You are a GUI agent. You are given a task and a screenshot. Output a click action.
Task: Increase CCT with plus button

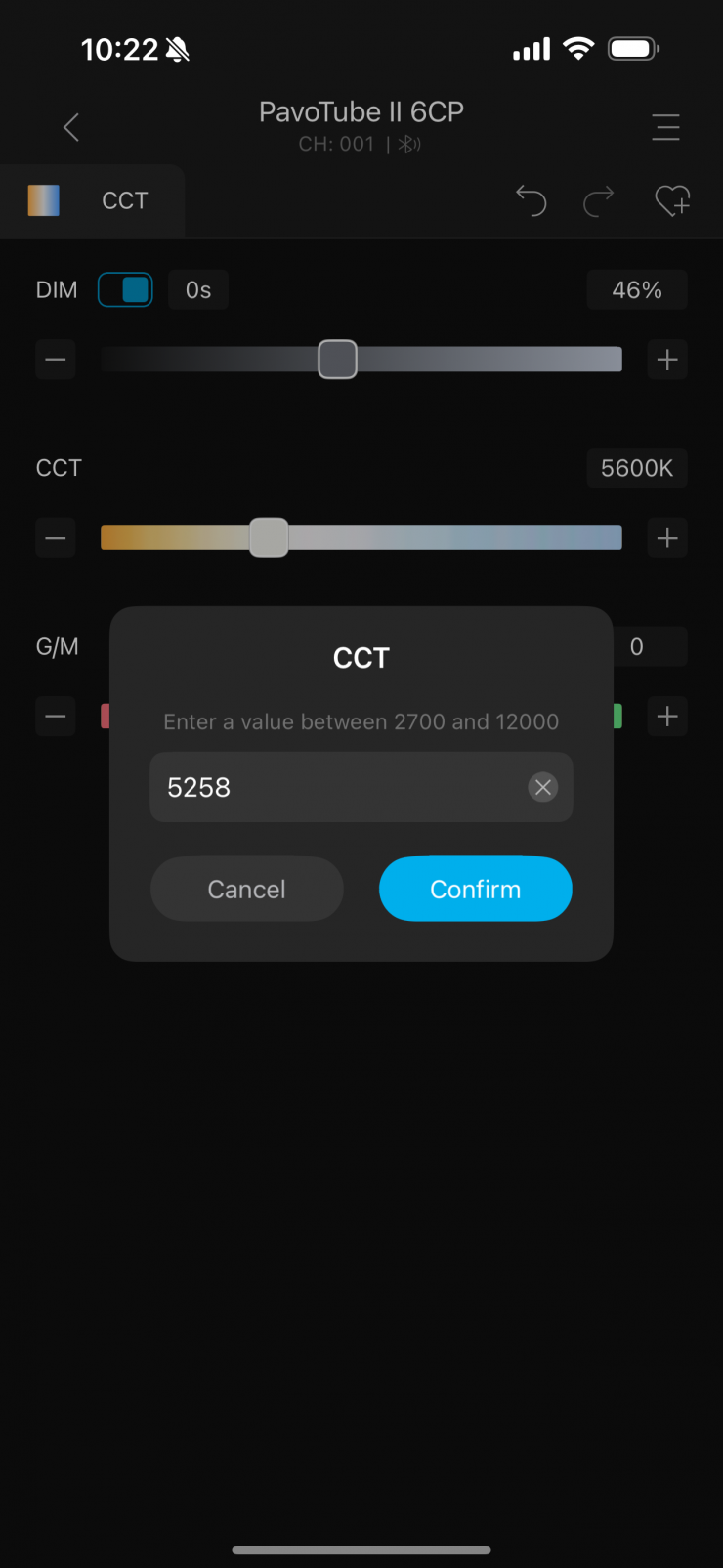coord(667,538)
